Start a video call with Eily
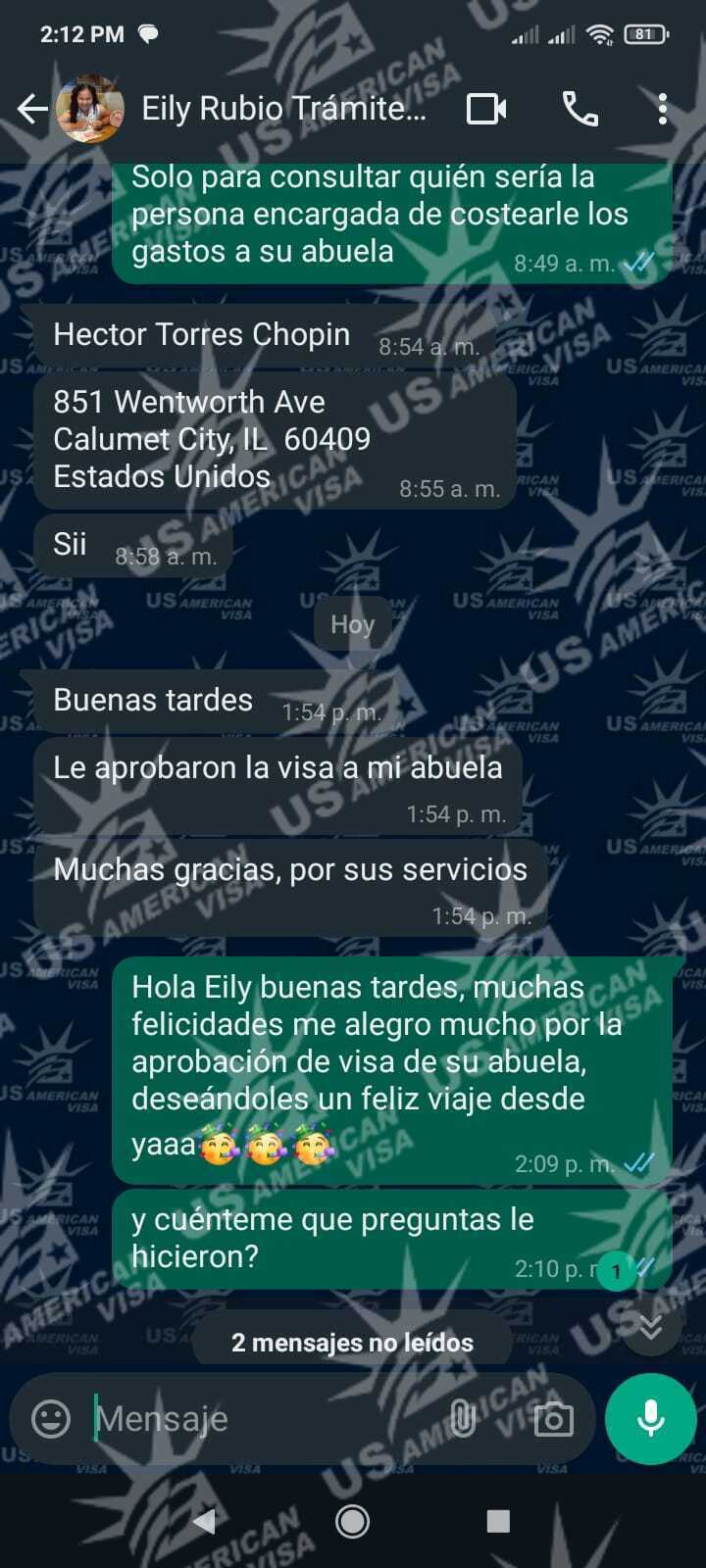 click(486, 109)
